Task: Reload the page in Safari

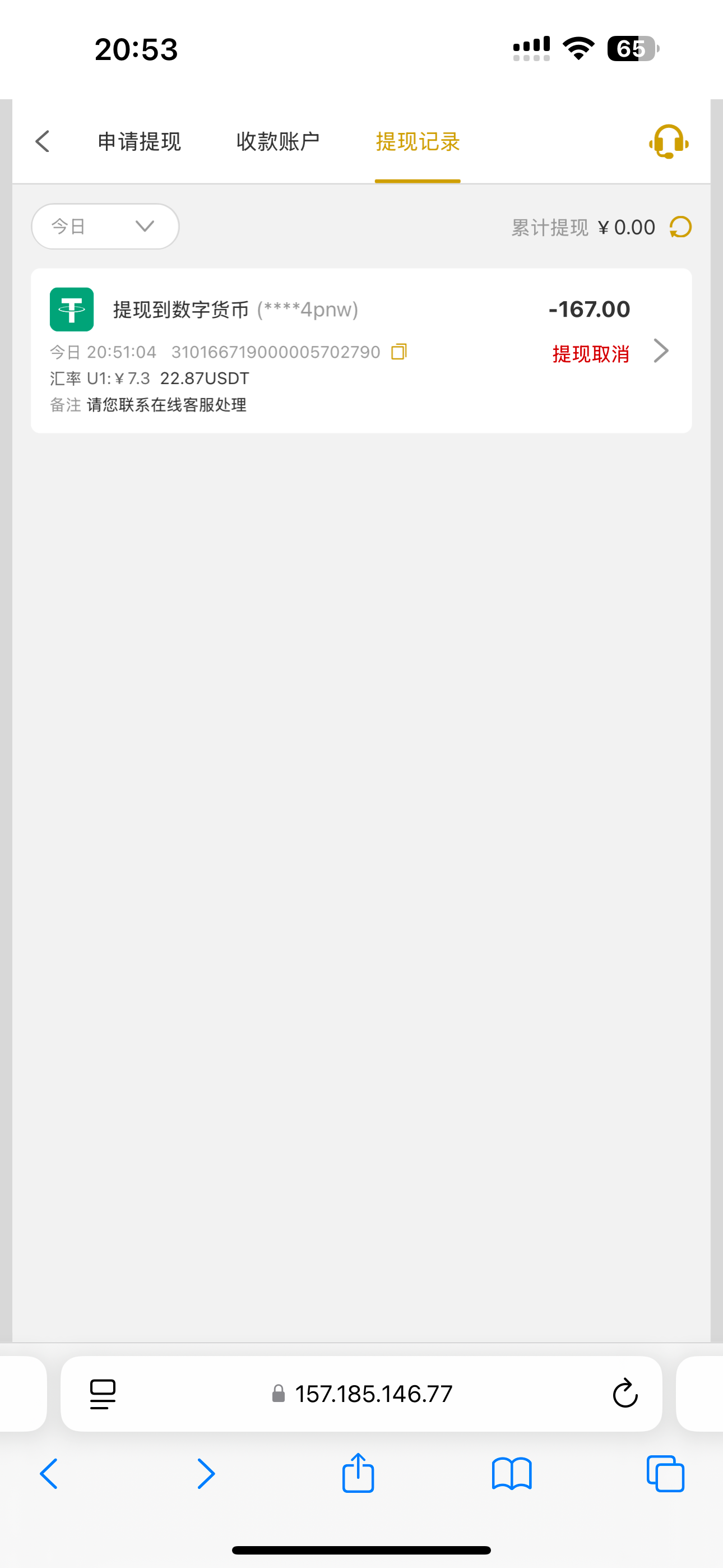Action: (624, 1393)
